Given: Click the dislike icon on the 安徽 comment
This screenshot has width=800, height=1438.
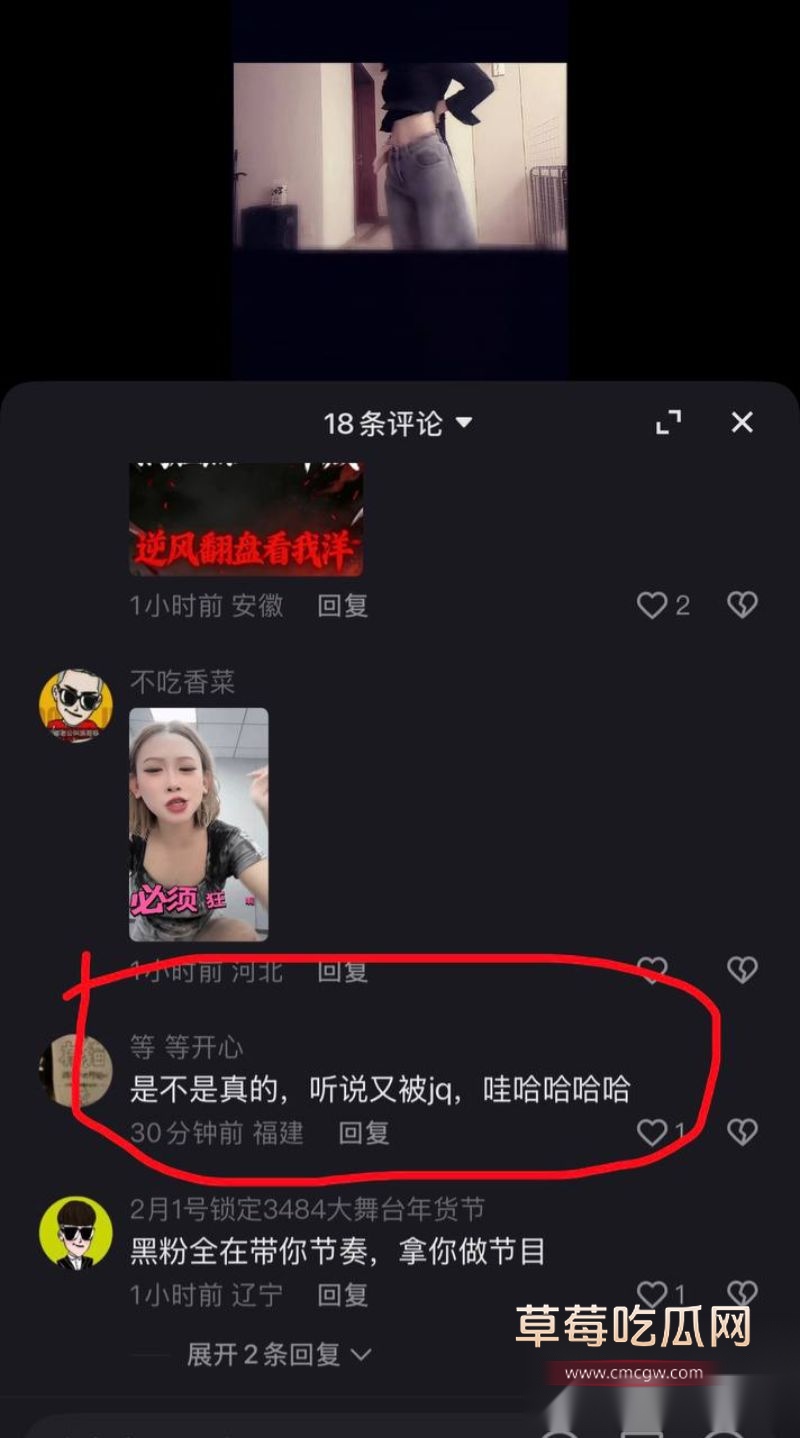Looking at the screenshot, I should pyautogui.click(x=740, y=605).
